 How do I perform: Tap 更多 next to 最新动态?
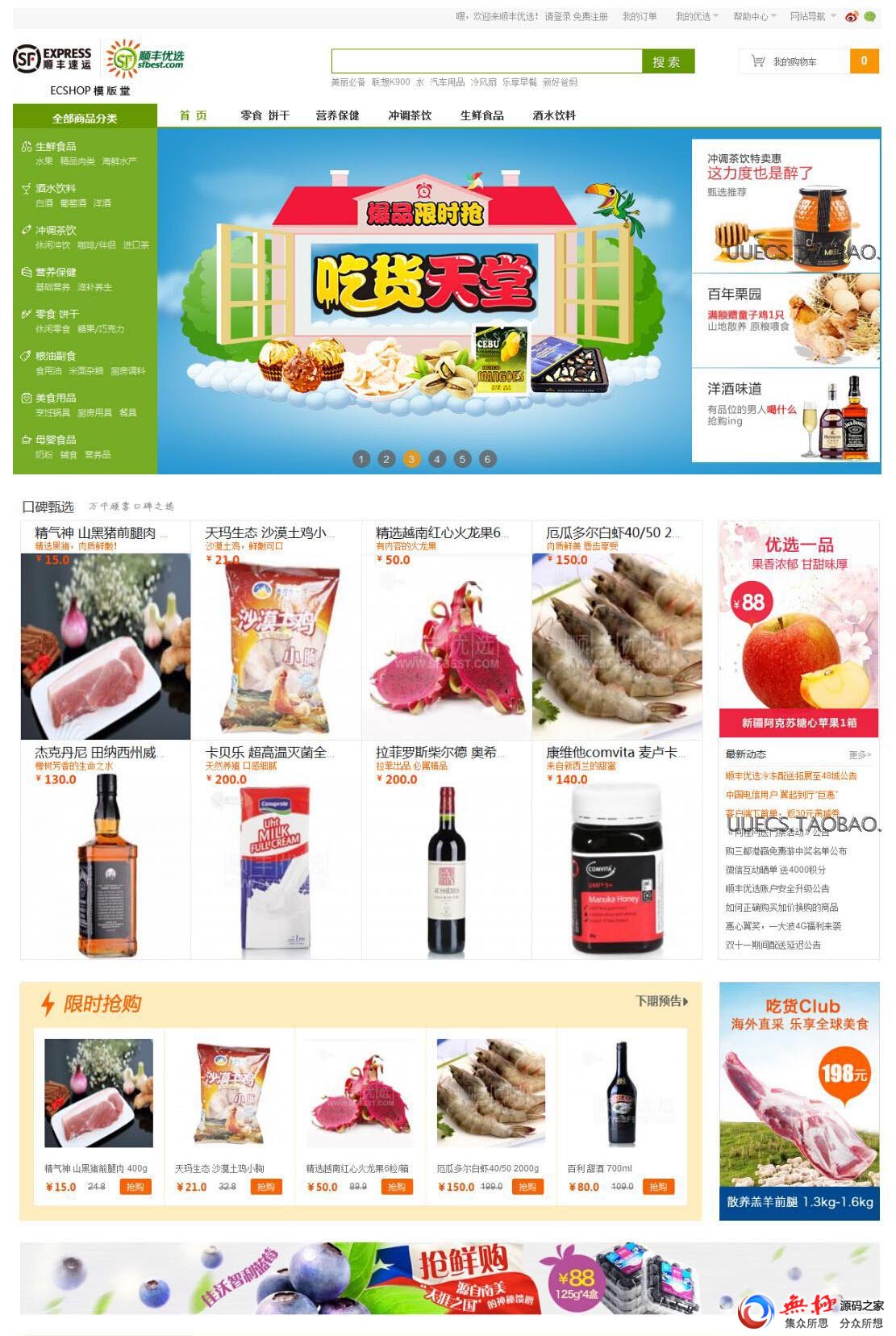(x=860, y=754)
